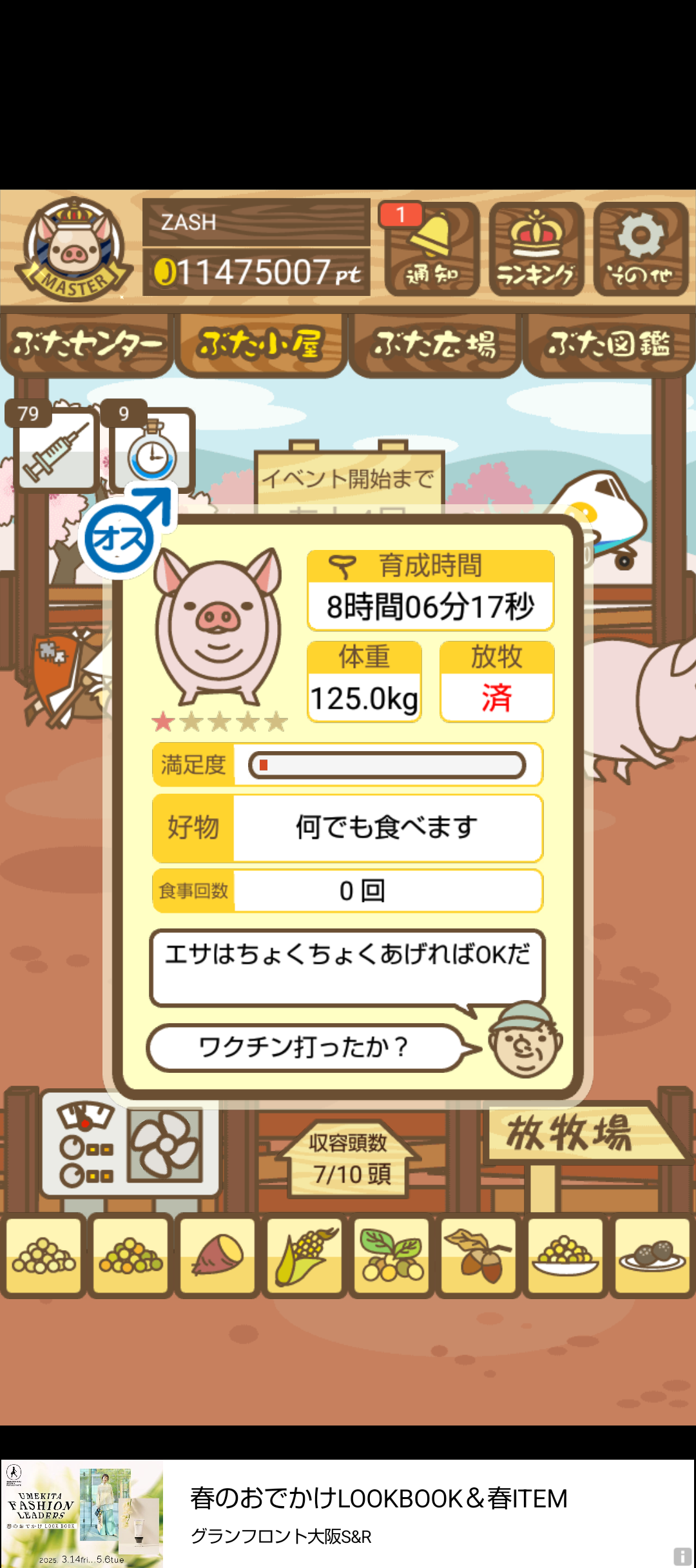The width and height of the screenshot is (696, 1568).
Task: Open the ぶた図鑑 tab
Action: [608, 344]
